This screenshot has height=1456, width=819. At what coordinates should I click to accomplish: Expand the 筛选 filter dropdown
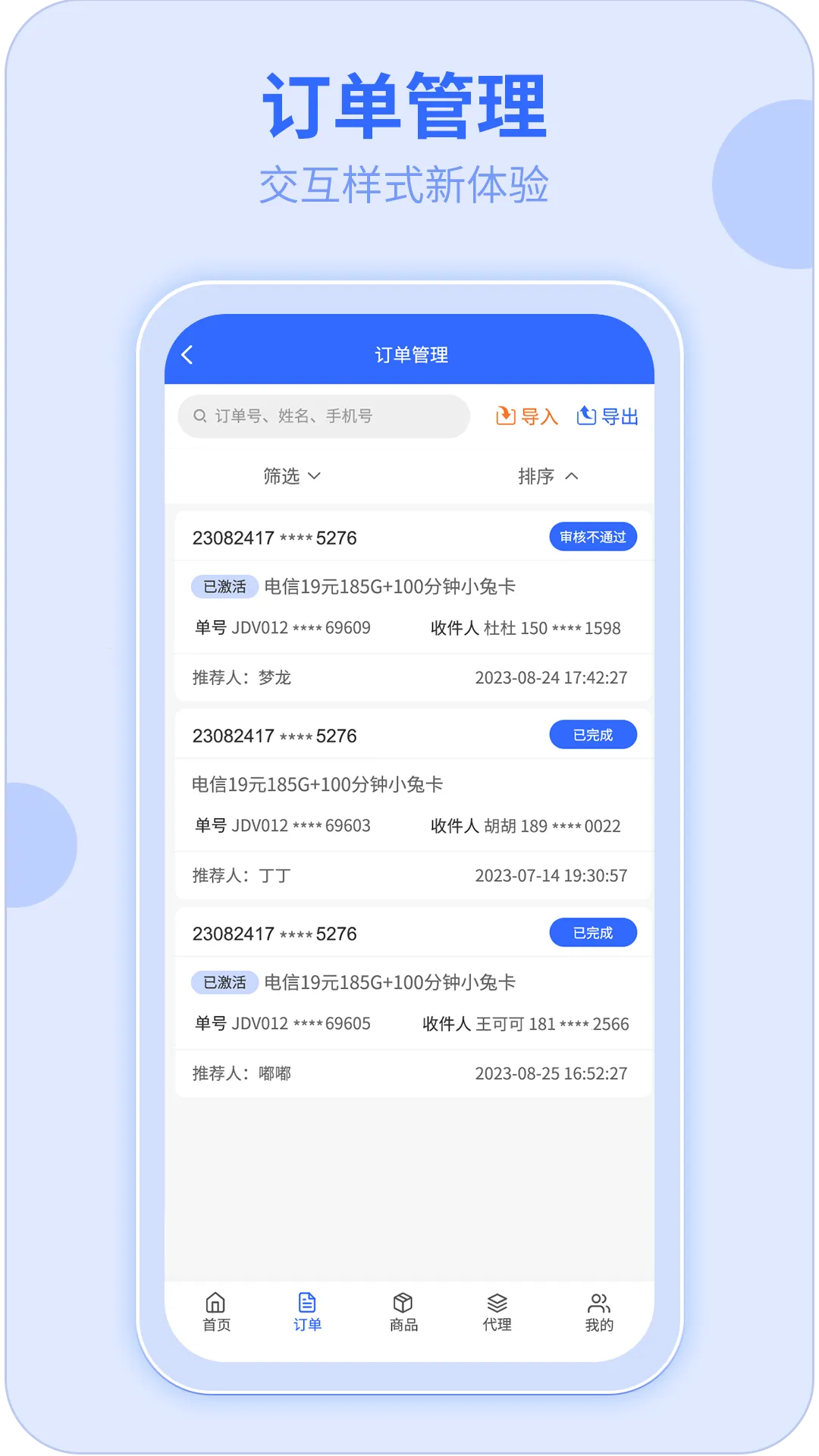[292, 476]
